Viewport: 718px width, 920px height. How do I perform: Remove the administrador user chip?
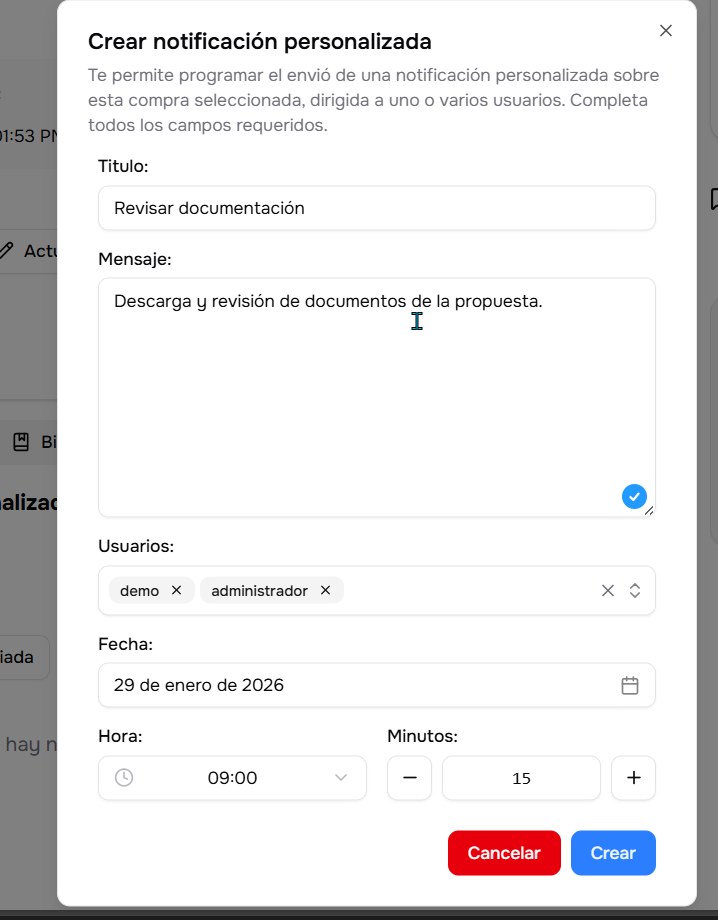[325, 590]
